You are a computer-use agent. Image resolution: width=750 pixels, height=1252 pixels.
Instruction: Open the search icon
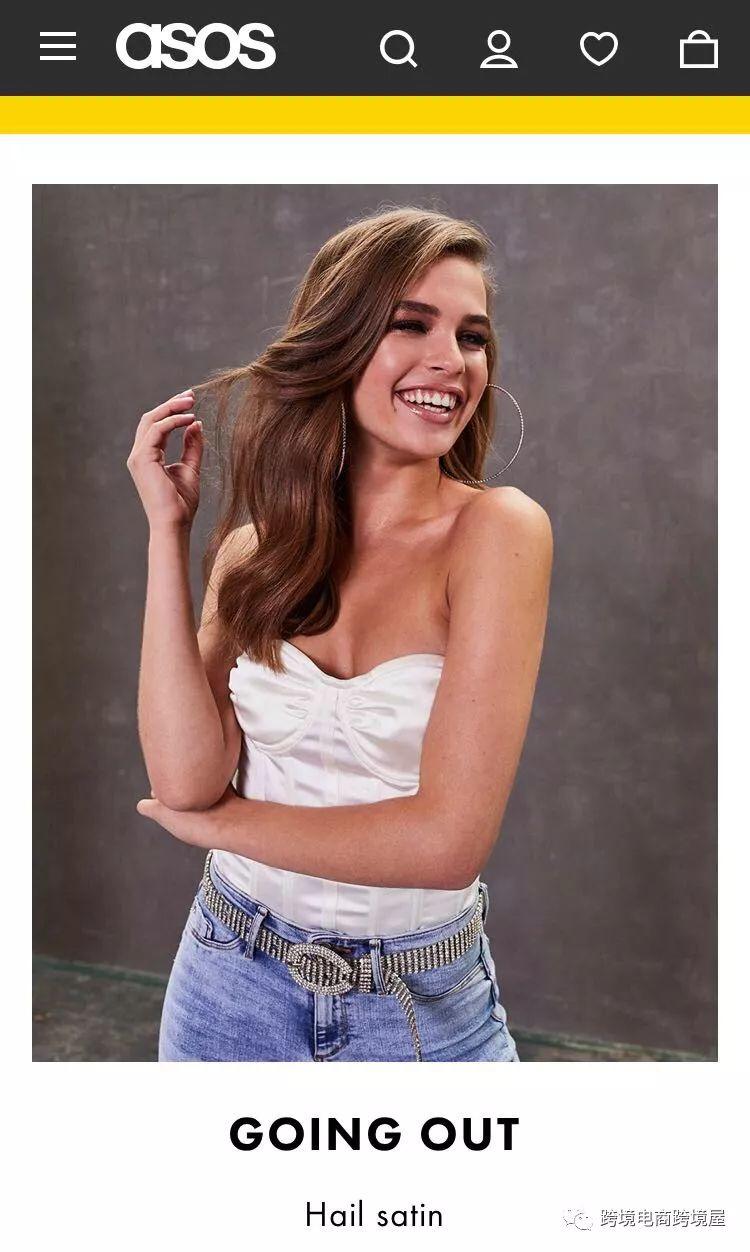[398, 48]
